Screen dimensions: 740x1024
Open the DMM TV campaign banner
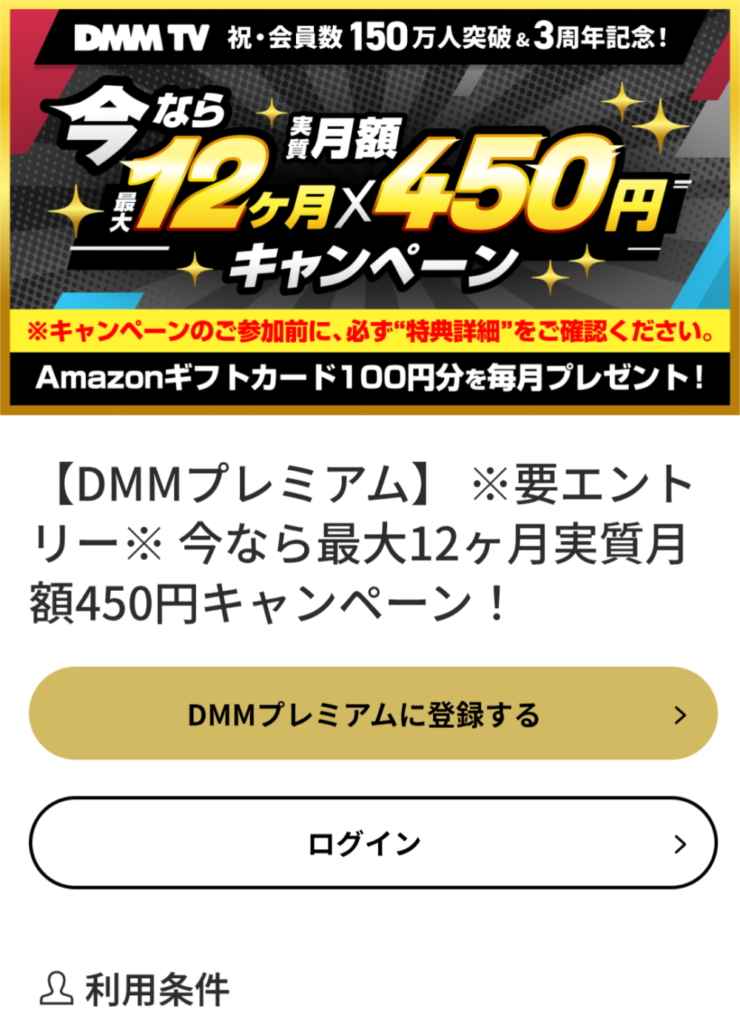(x=370, y=207)
